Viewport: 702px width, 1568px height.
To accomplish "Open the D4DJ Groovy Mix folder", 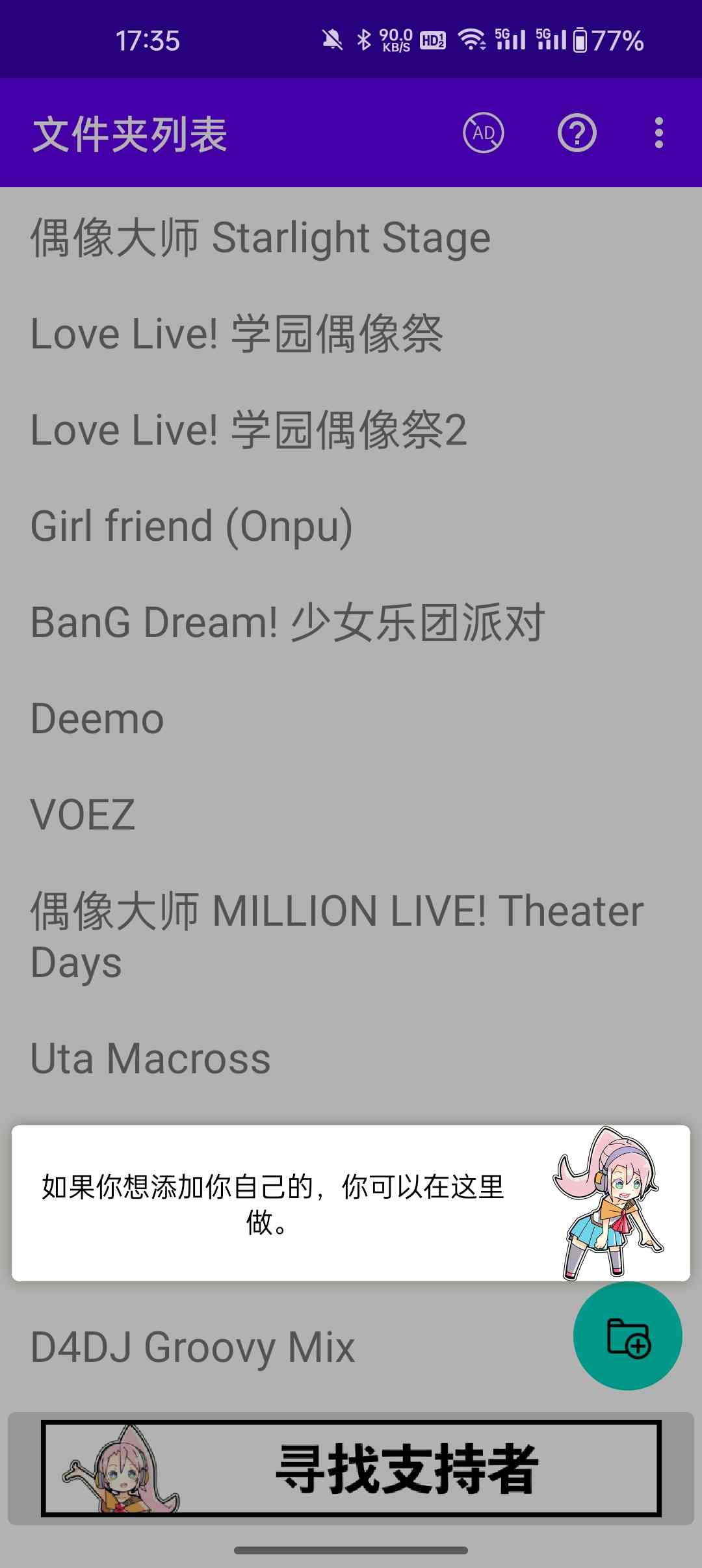I will coord(193,1347).
